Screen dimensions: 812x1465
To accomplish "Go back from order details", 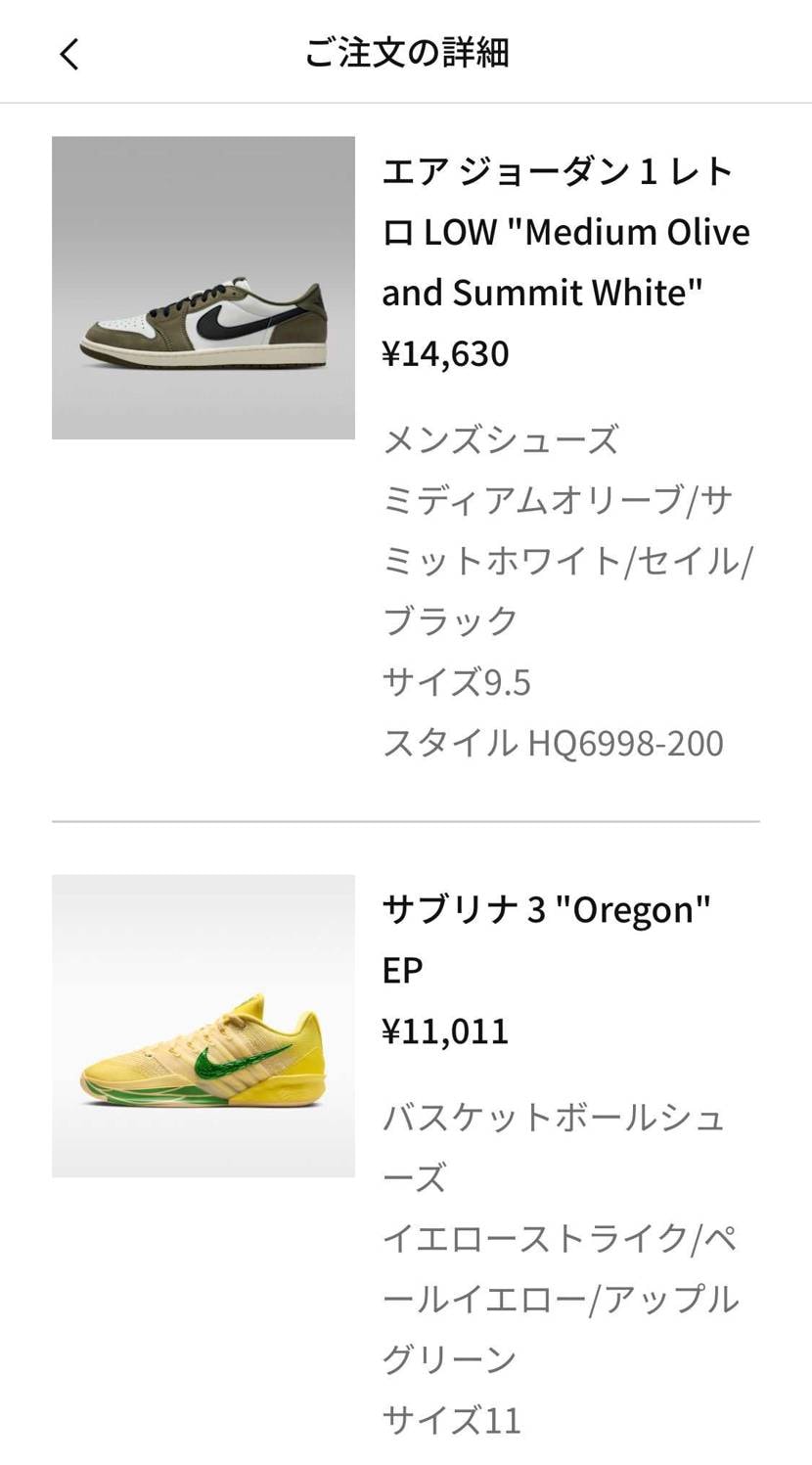I will pyautogui.click(x=68, y=54).
